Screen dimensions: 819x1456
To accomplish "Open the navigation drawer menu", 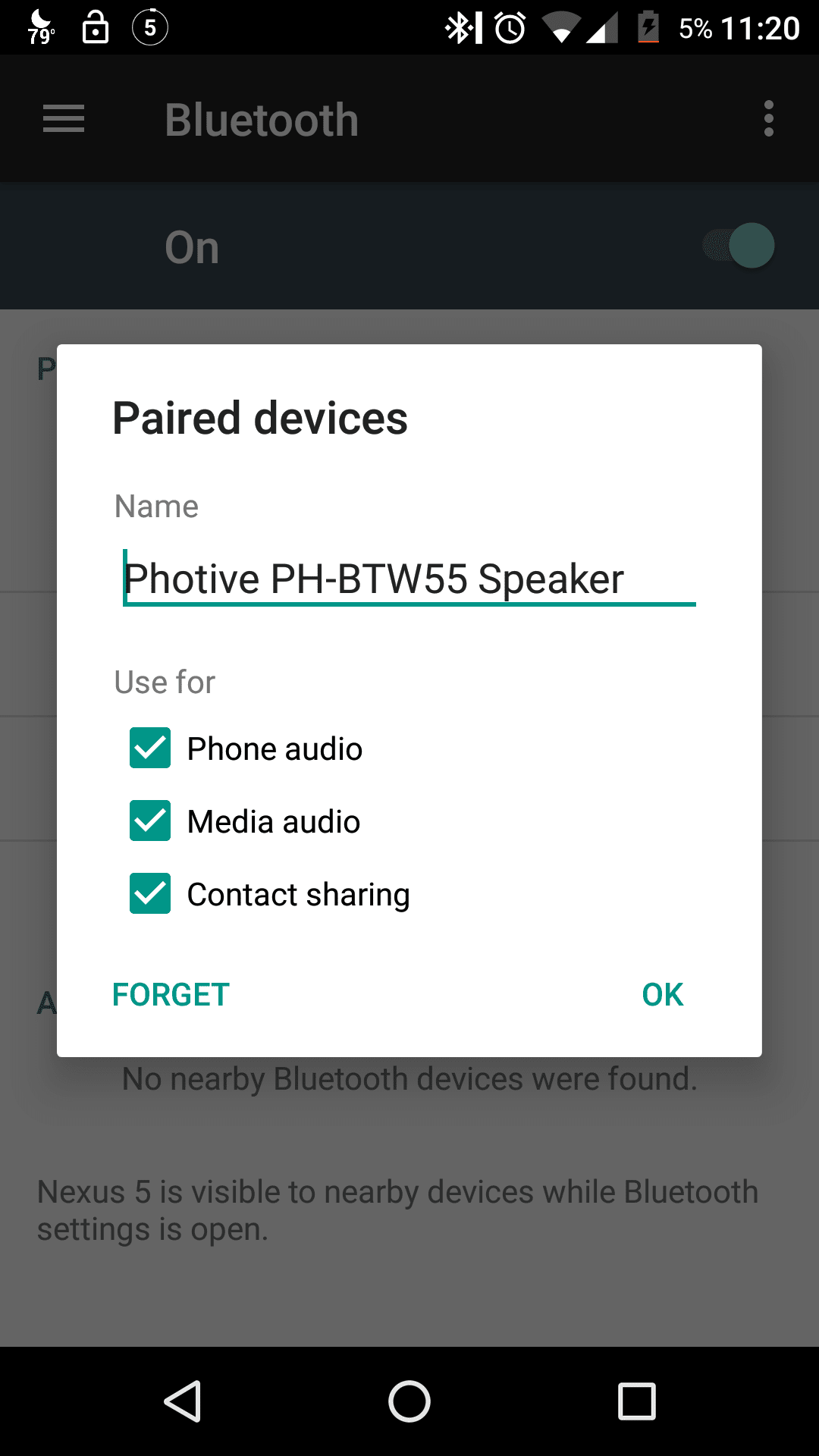I will [63, 118].
